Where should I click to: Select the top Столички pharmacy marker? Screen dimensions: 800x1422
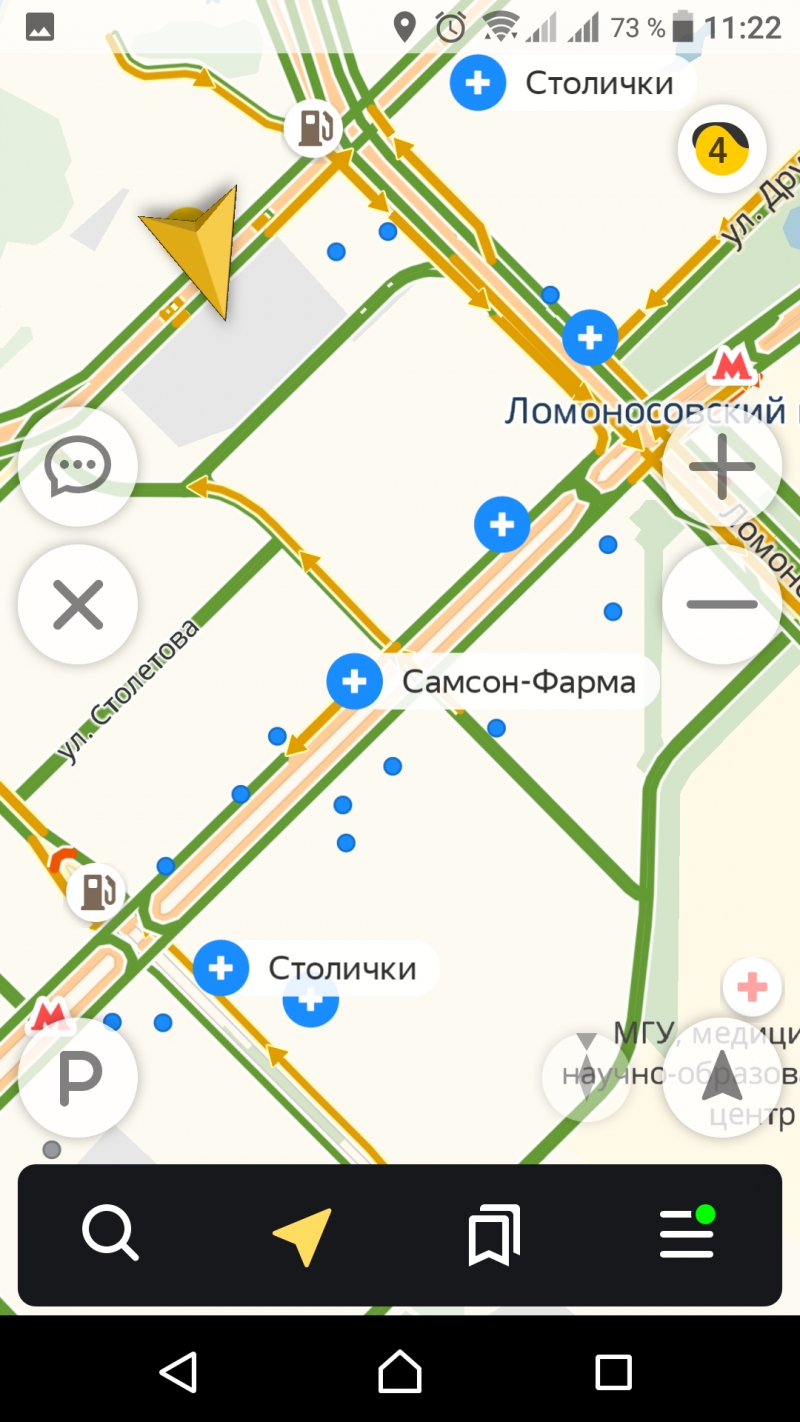(478, 83)
